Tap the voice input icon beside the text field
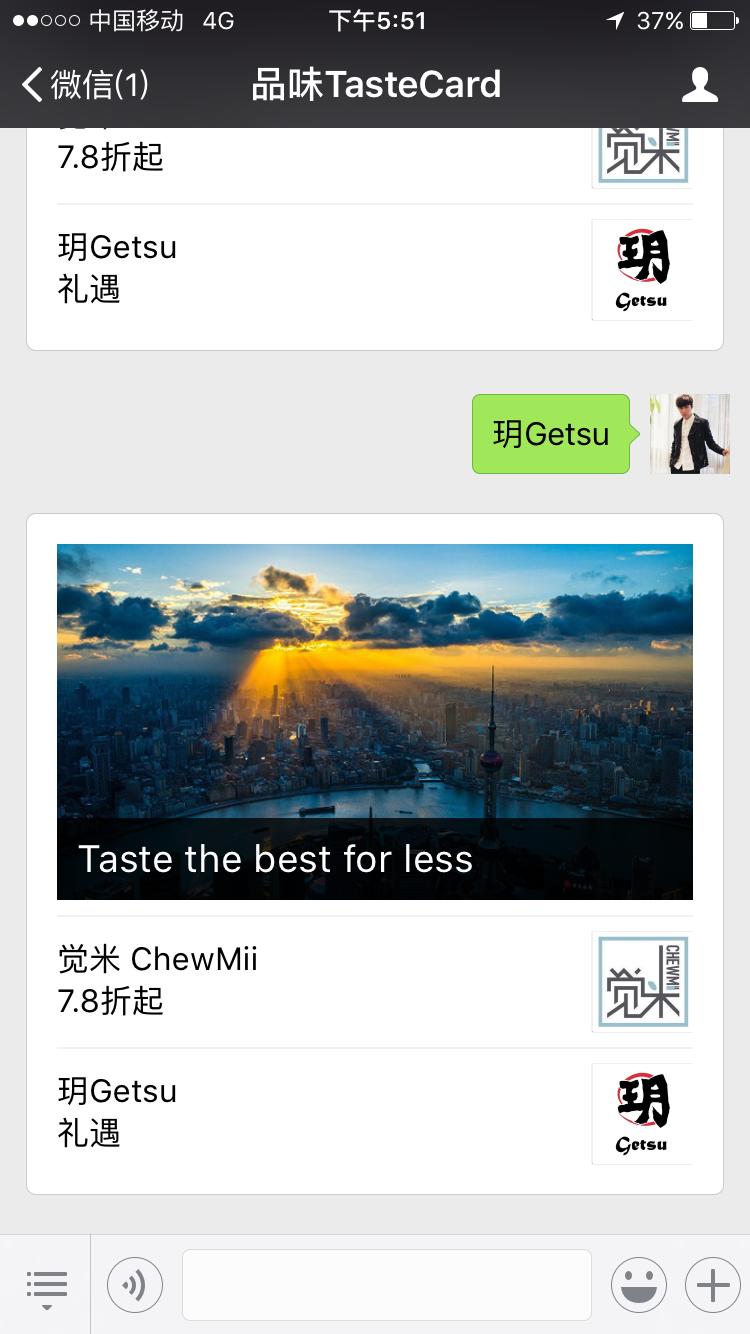The width and height of the screenshot is (750, 1334). click(135, 1285)
